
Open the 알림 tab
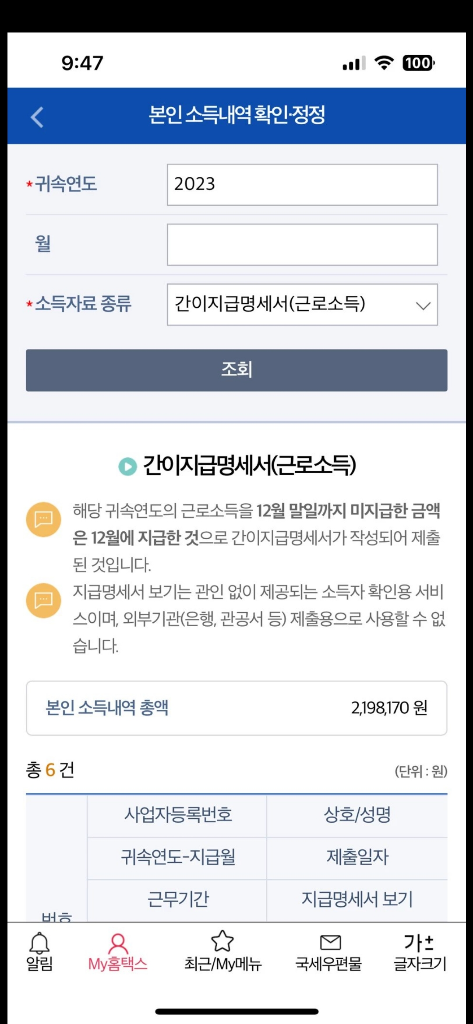pos(40,952)
